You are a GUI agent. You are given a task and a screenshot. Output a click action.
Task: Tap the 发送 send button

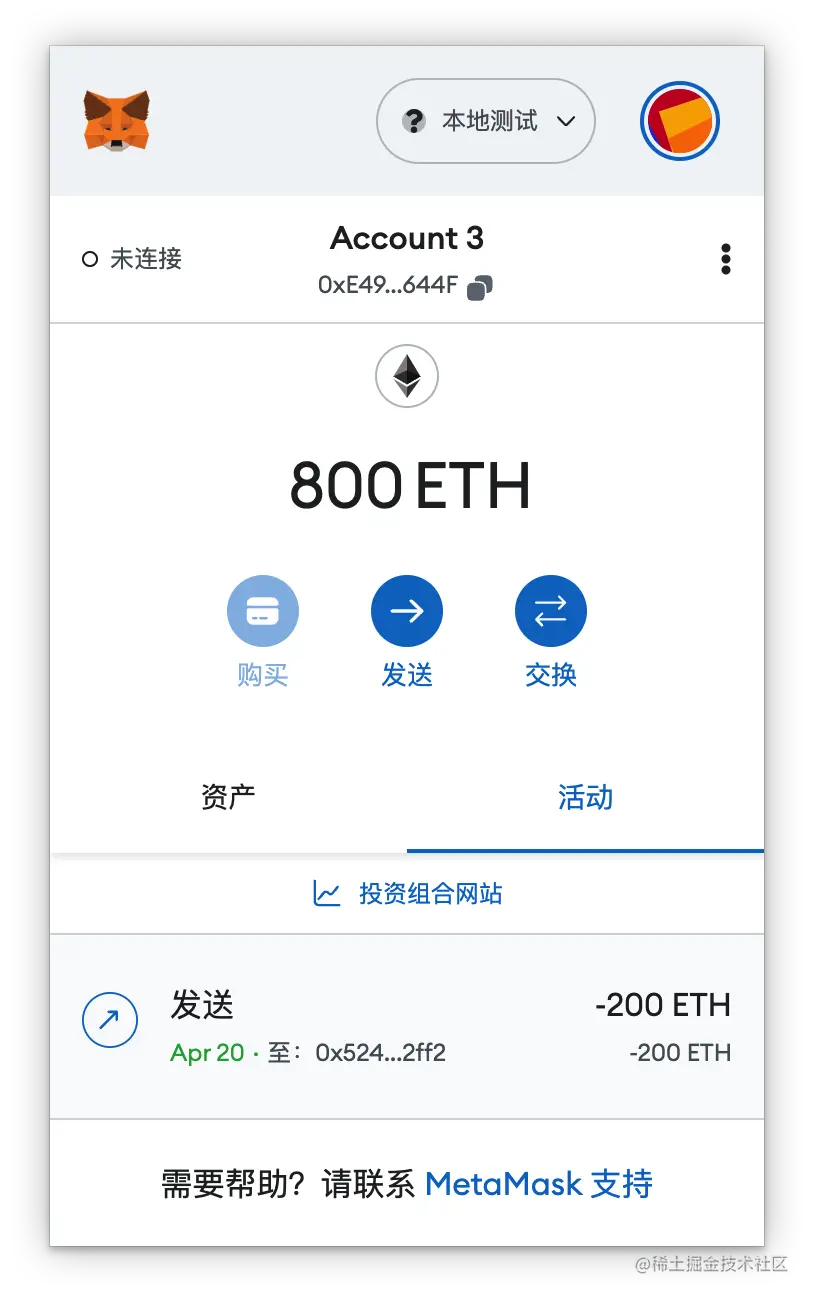click(407, 611)
